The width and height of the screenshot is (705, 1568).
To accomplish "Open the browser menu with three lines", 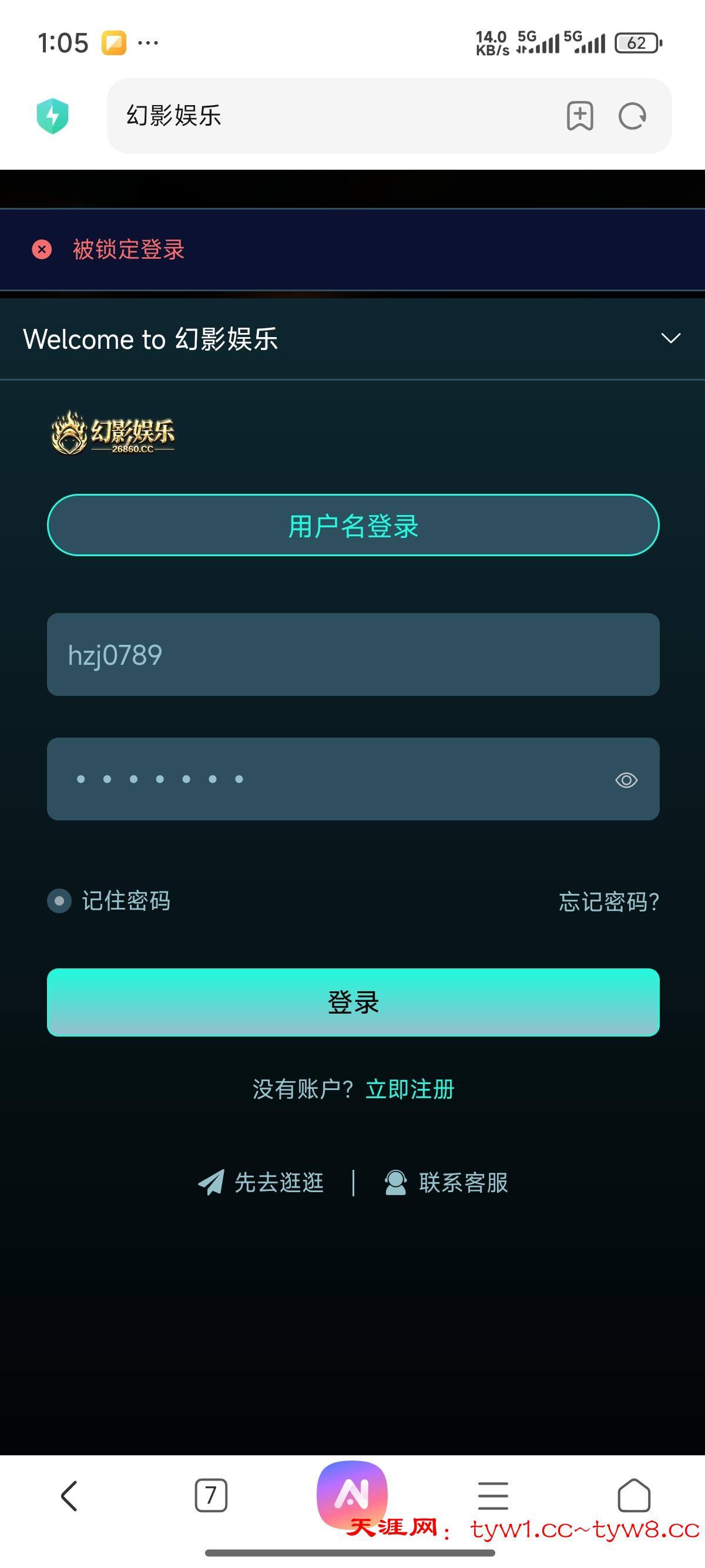I will (x=492, y=1496).
